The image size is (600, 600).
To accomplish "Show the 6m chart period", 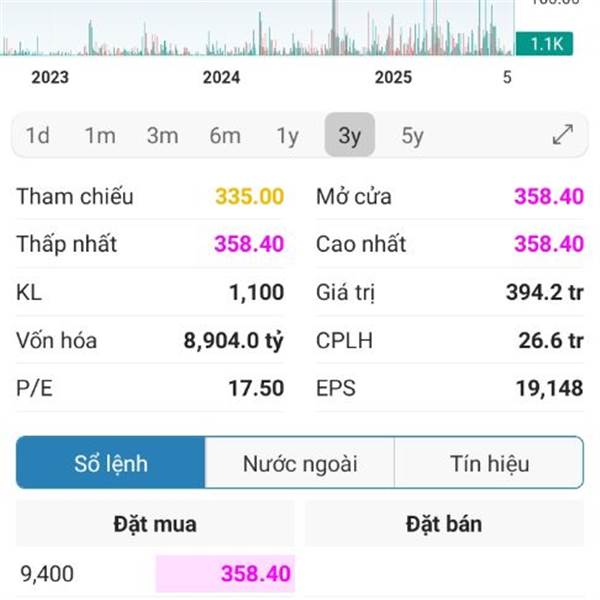I will click(x=225, y=136).
